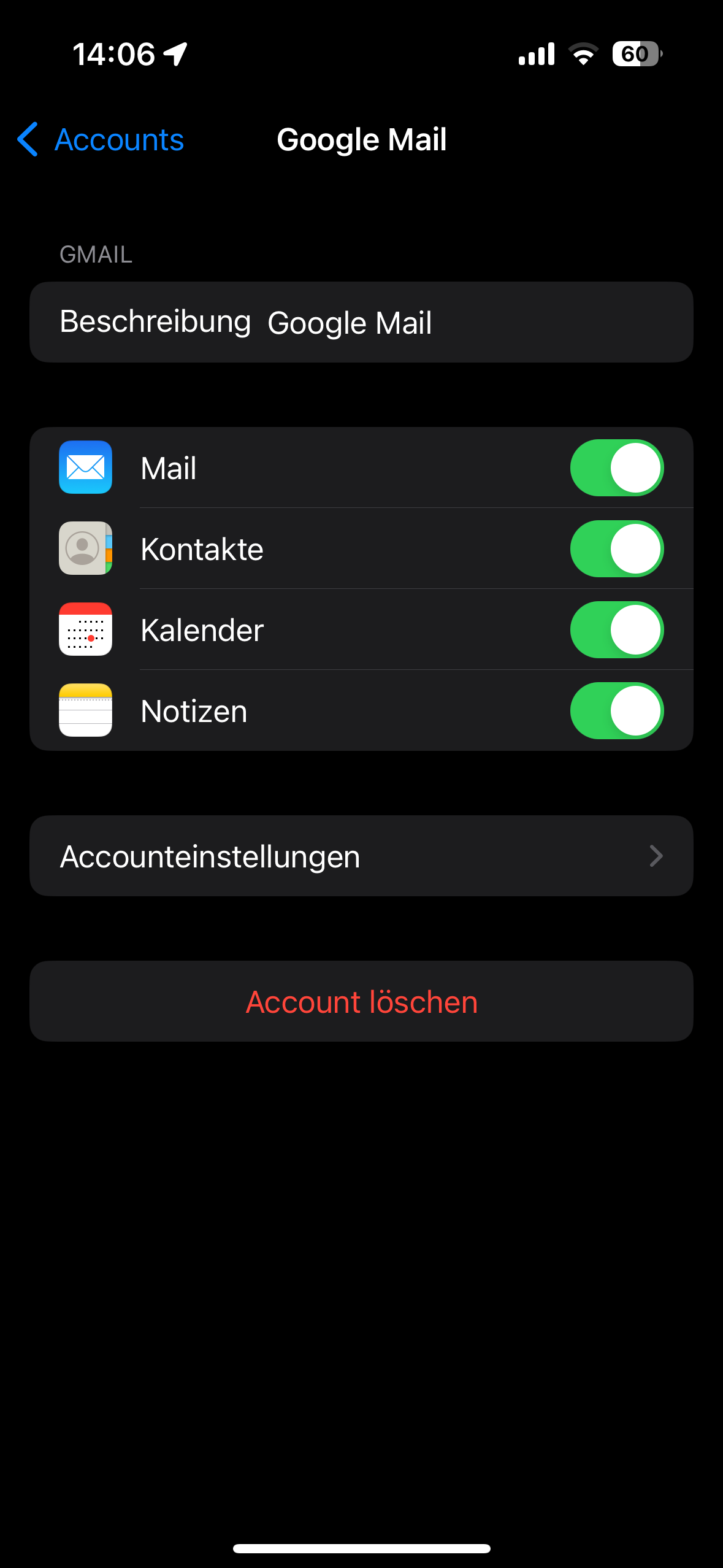
Task: Go back to Accounts
Action: pyautogui.click(x=101, y=140)
